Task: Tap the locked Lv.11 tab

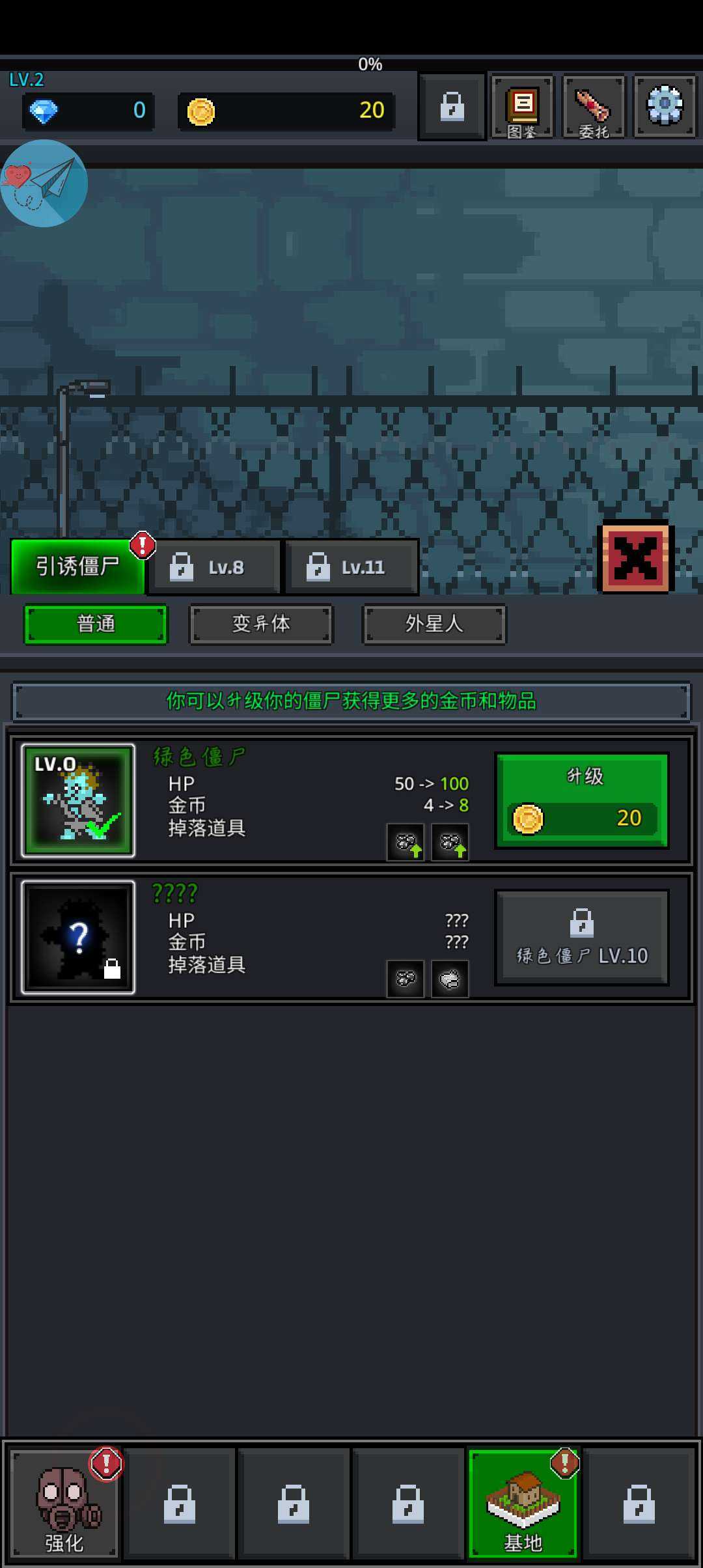Action: click(x=351, y=567)
